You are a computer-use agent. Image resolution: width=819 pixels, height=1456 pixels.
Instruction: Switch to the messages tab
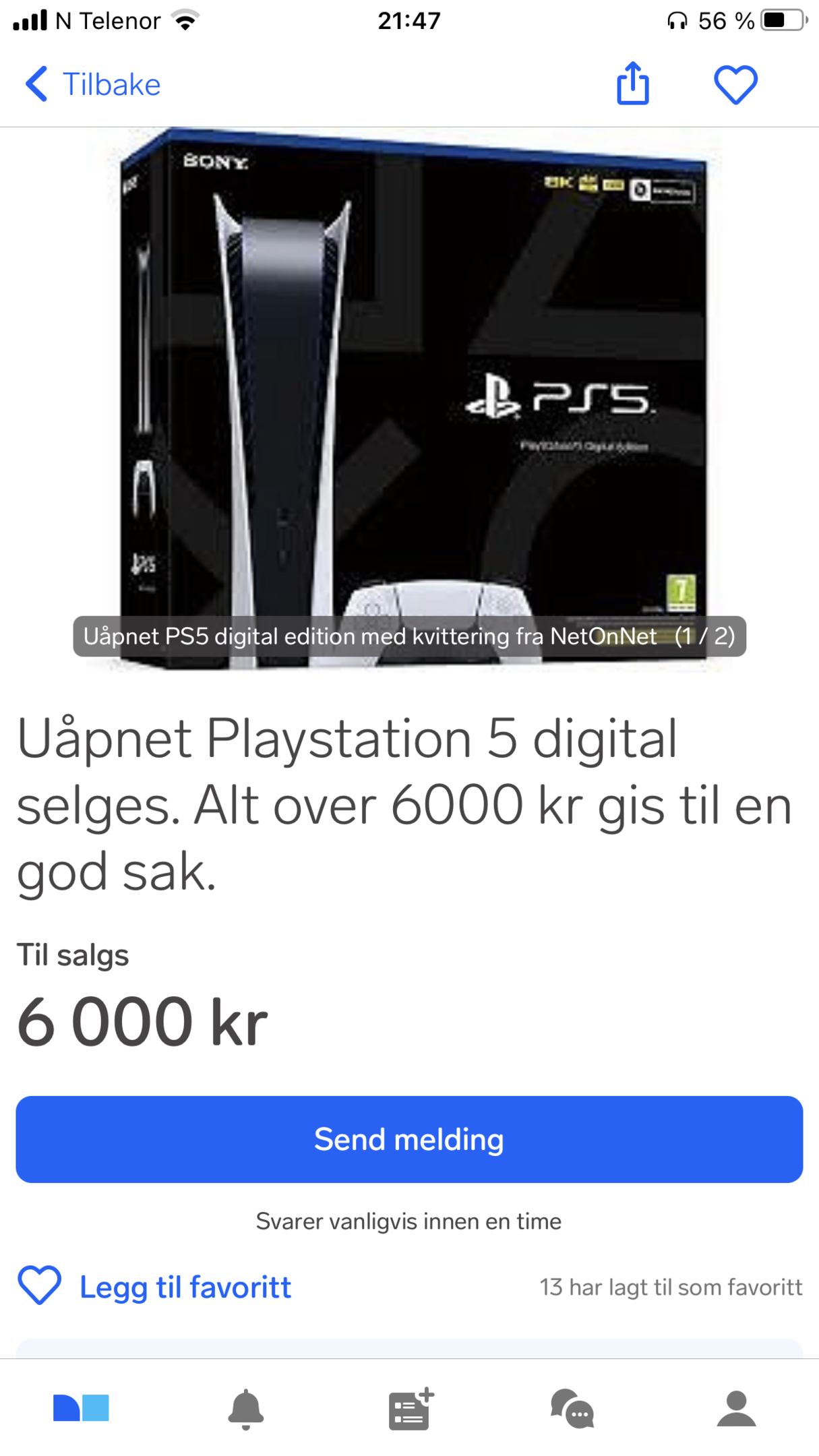pos(572,1409)
